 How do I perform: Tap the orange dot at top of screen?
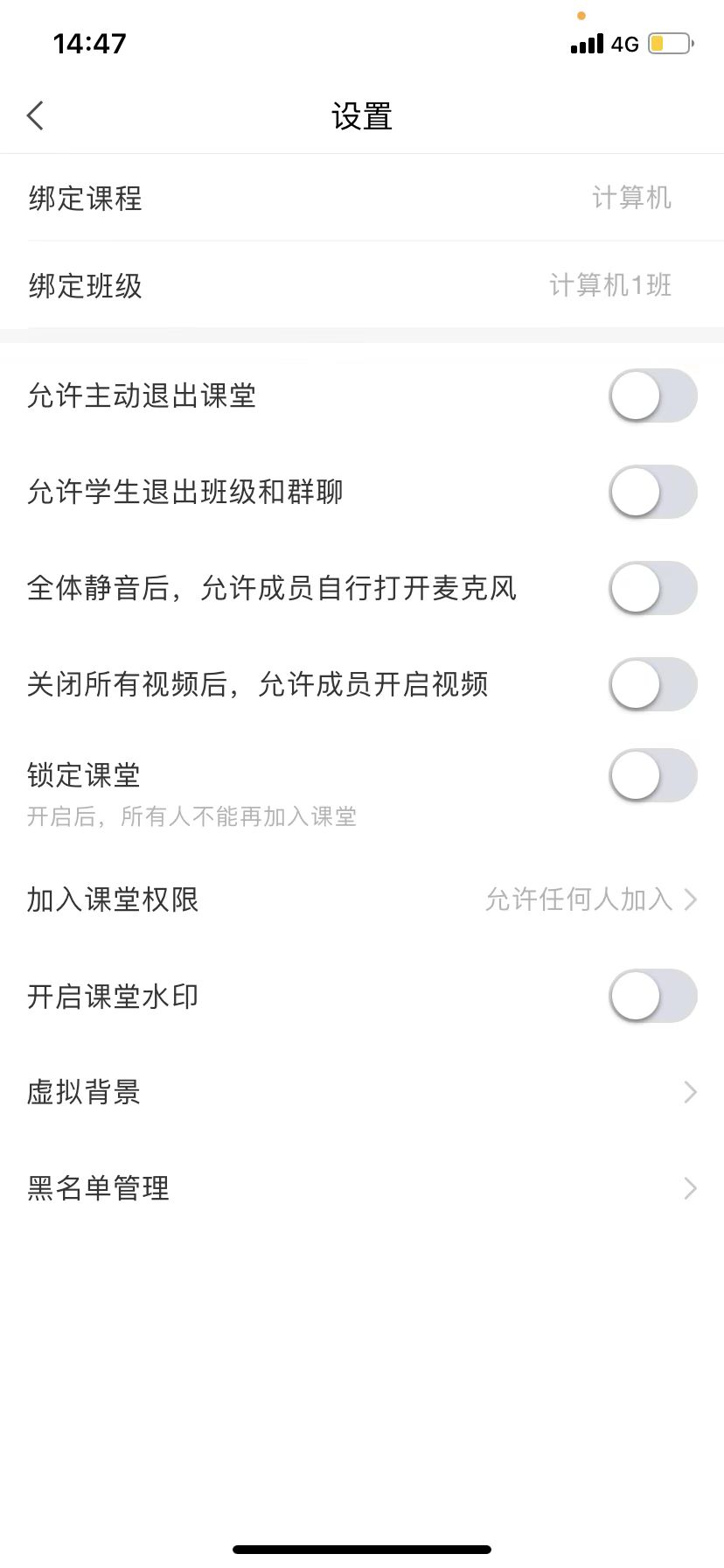coord(582,16)
